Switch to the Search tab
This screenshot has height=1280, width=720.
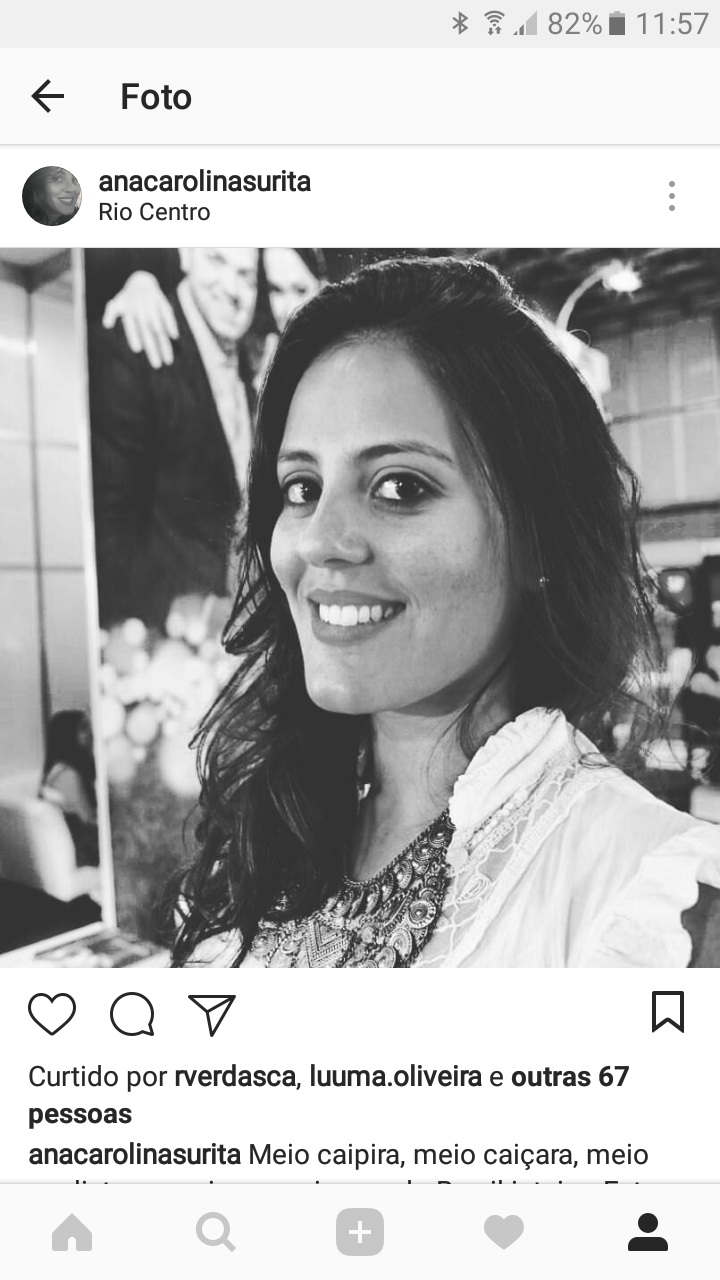[x=216, y=1232]
